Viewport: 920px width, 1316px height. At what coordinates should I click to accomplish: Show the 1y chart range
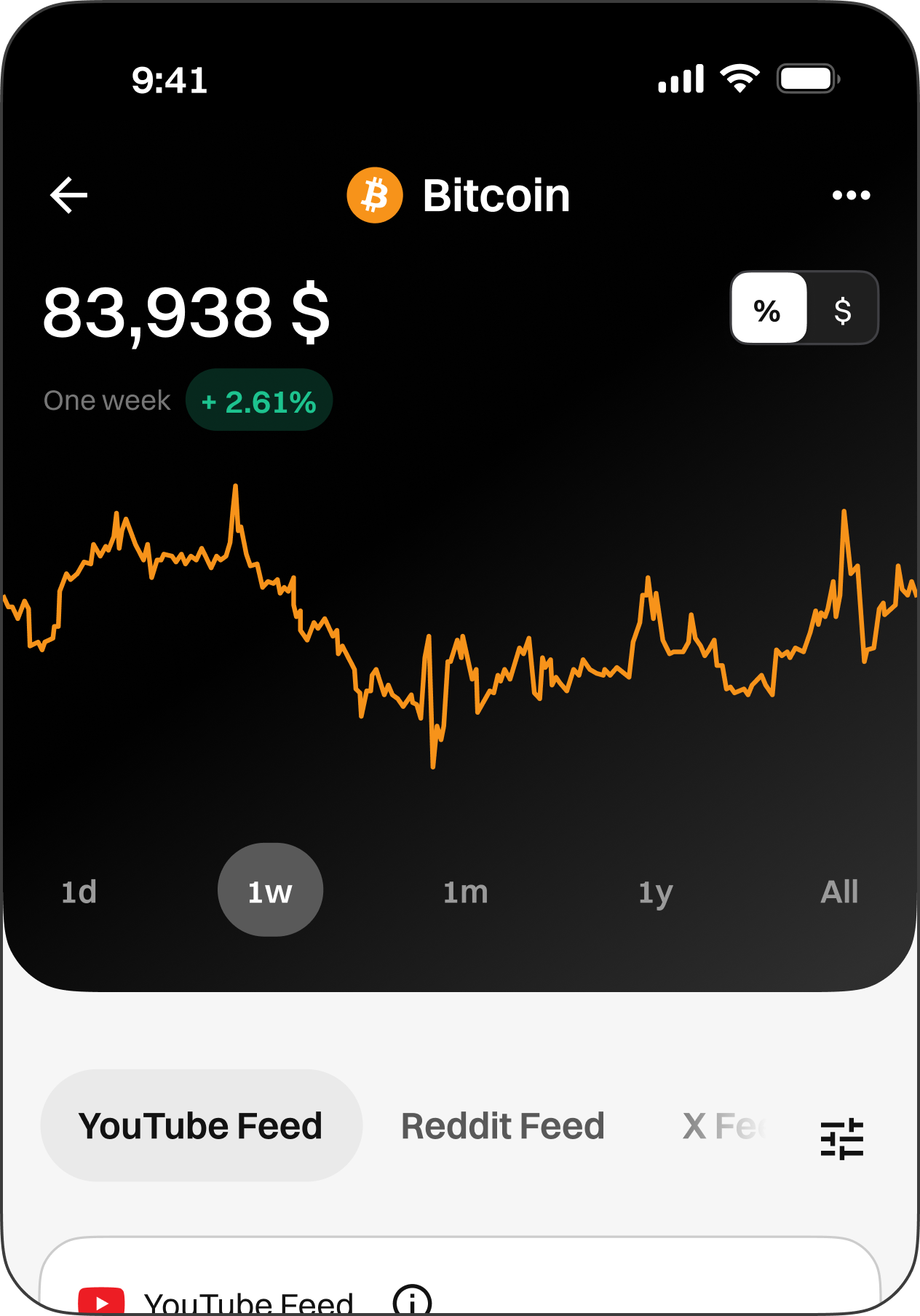point(655,892)
